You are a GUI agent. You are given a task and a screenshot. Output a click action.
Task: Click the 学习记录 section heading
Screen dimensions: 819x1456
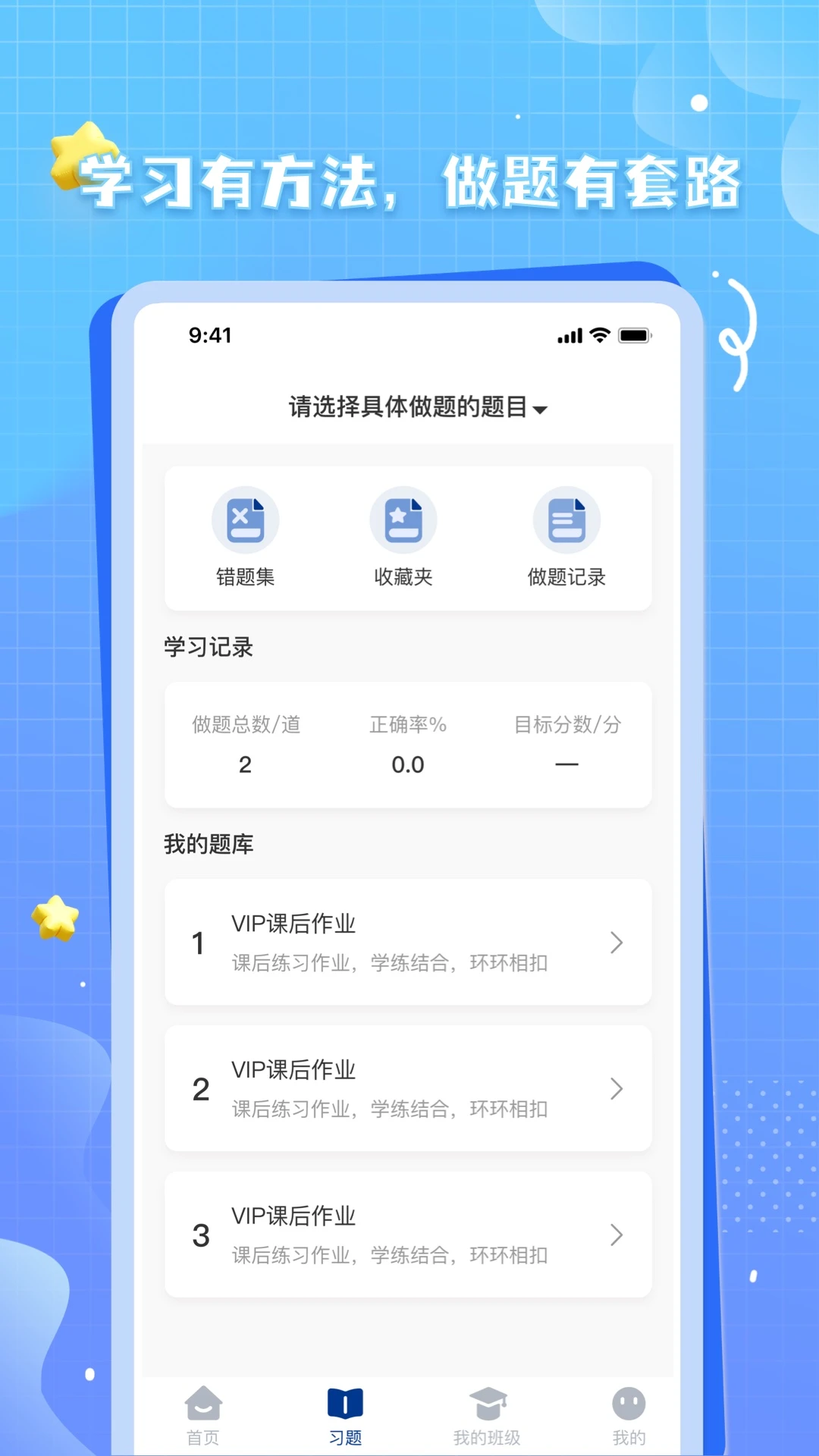(207, 648)
